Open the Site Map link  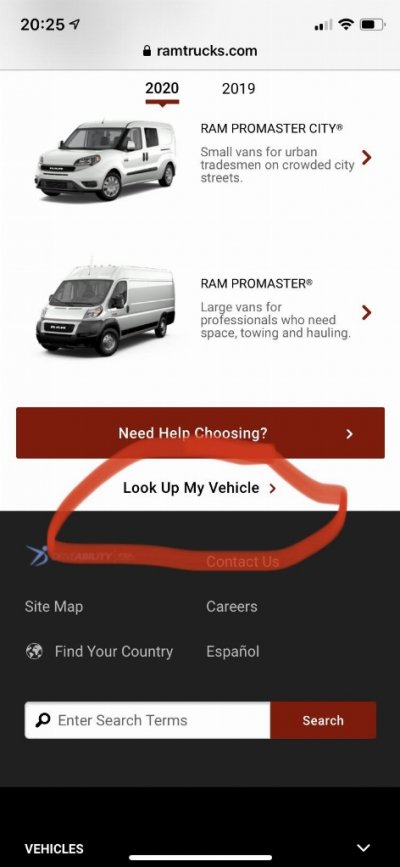[x=54, y=607]
